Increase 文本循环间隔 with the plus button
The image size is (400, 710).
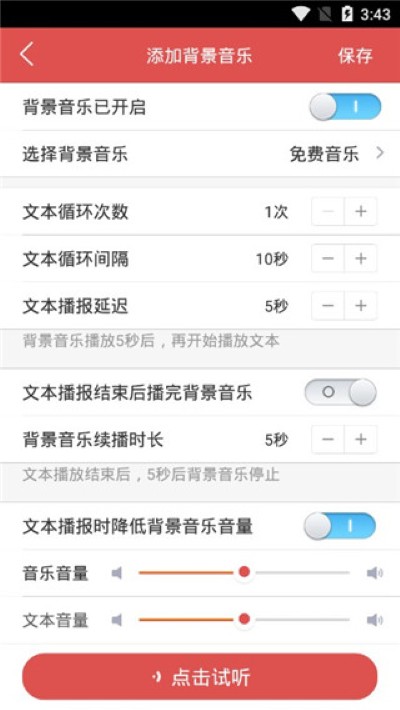[x=361, y=259]
